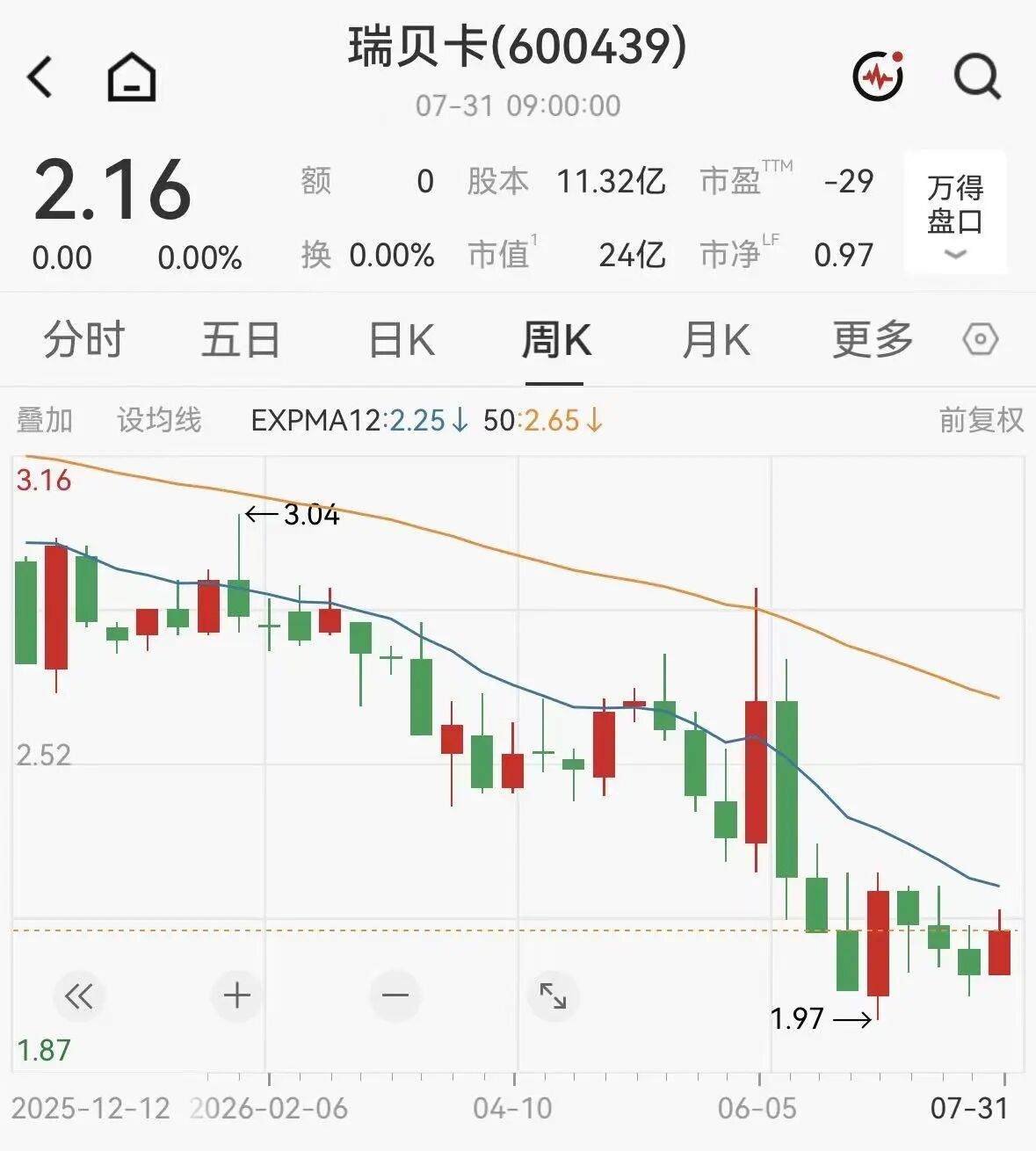This screenshot has width=1036, height=1151.
Task: Open chart settings hexagon icon
Action: pos(981,339)
